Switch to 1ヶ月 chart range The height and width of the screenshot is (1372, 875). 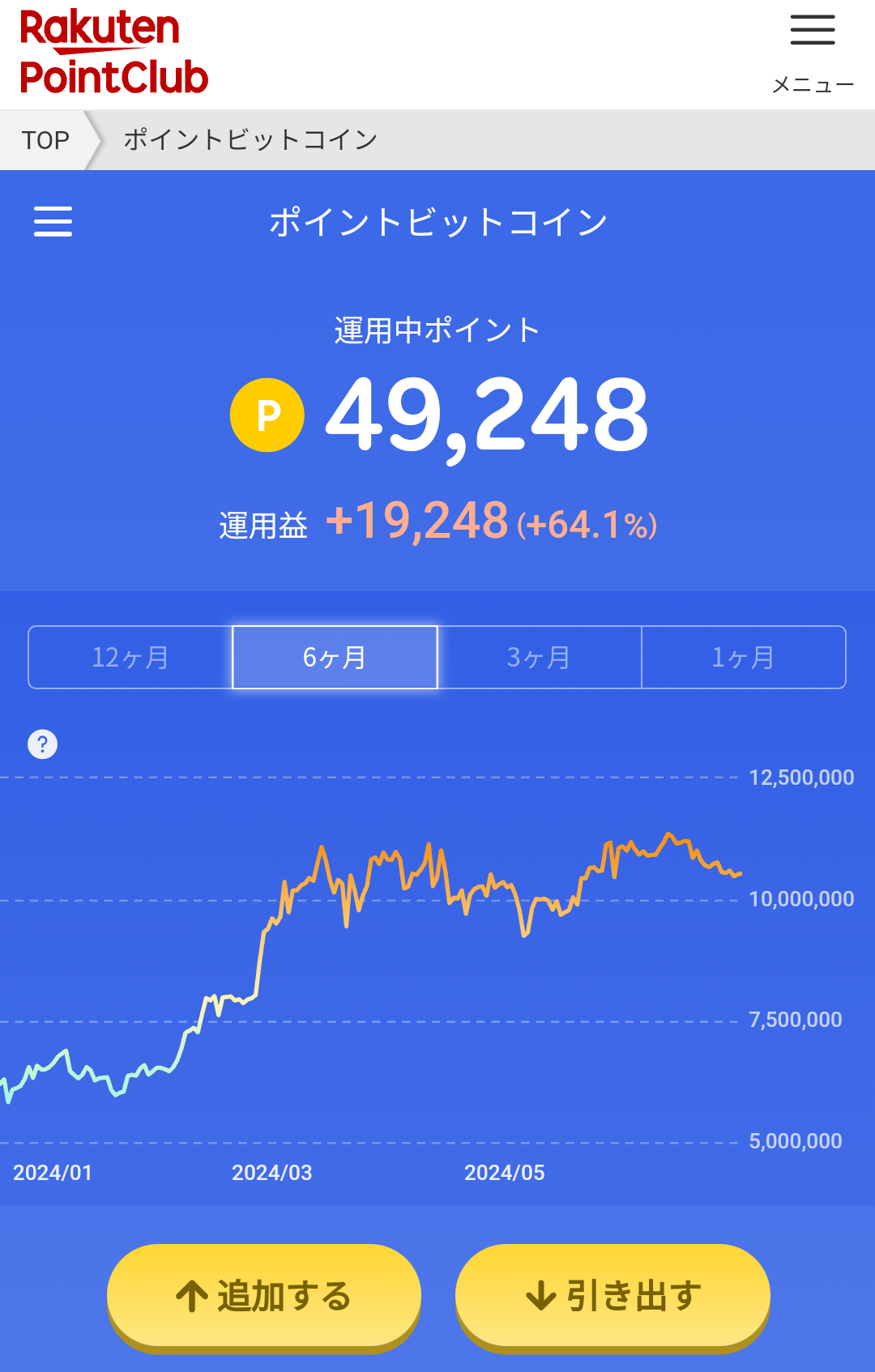pyautogui.click(x=743, y=657)
